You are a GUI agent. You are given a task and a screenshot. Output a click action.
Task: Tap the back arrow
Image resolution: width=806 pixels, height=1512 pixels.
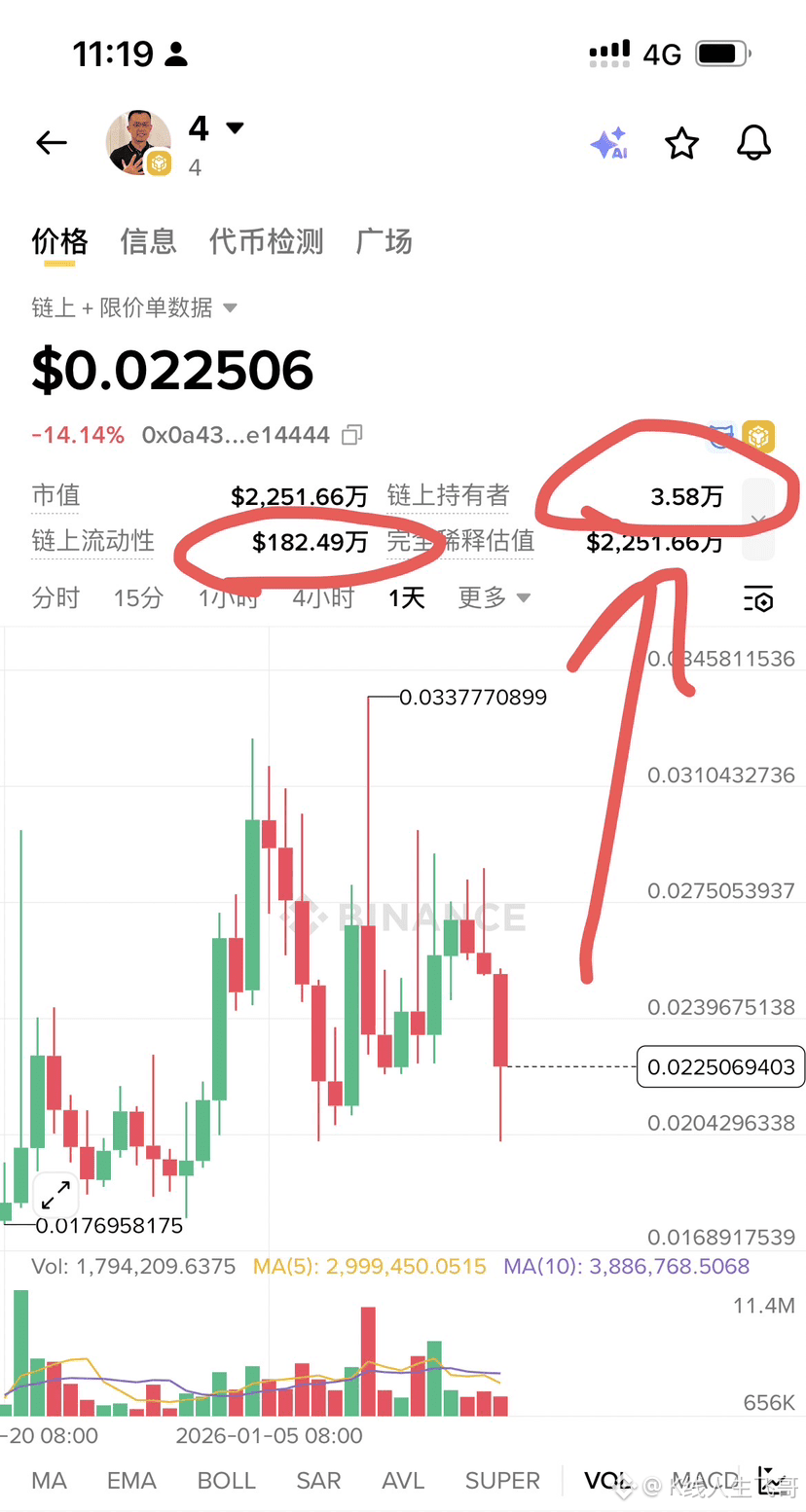[x=51, y=142]
